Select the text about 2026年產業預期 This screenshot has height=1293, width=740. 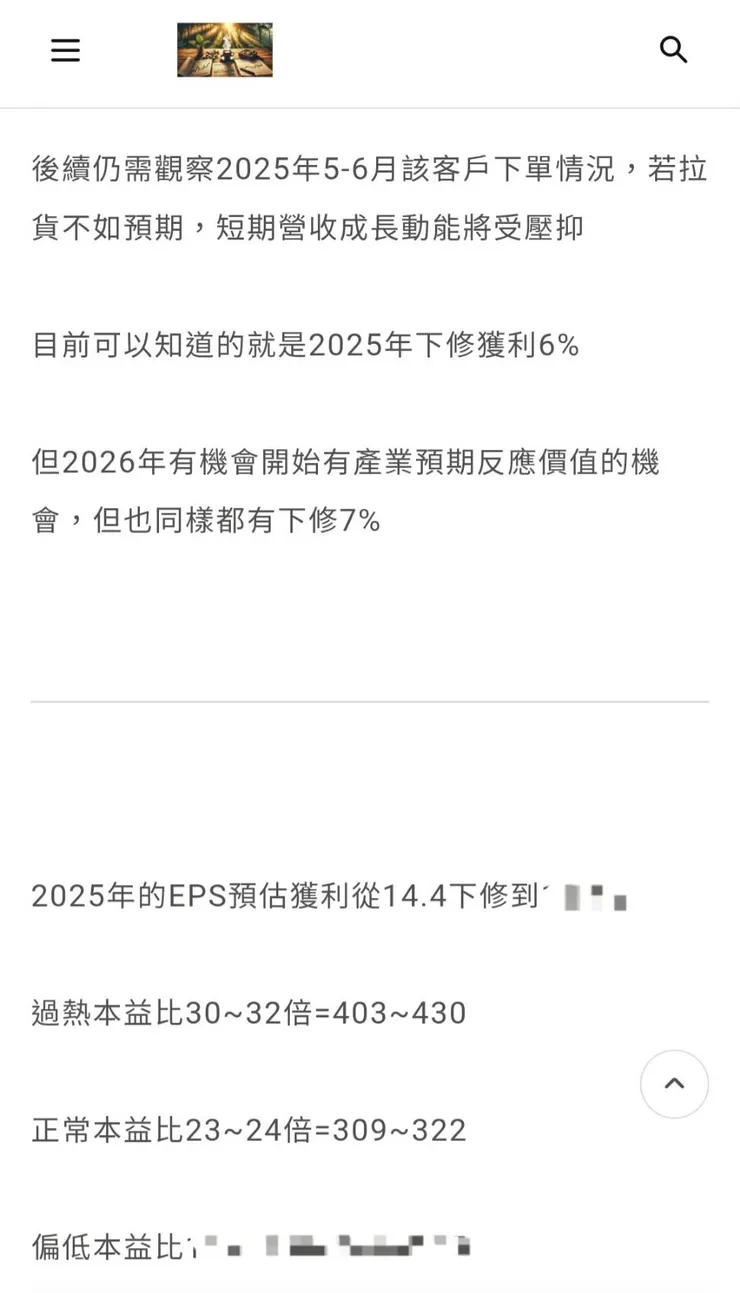point(345,490)
